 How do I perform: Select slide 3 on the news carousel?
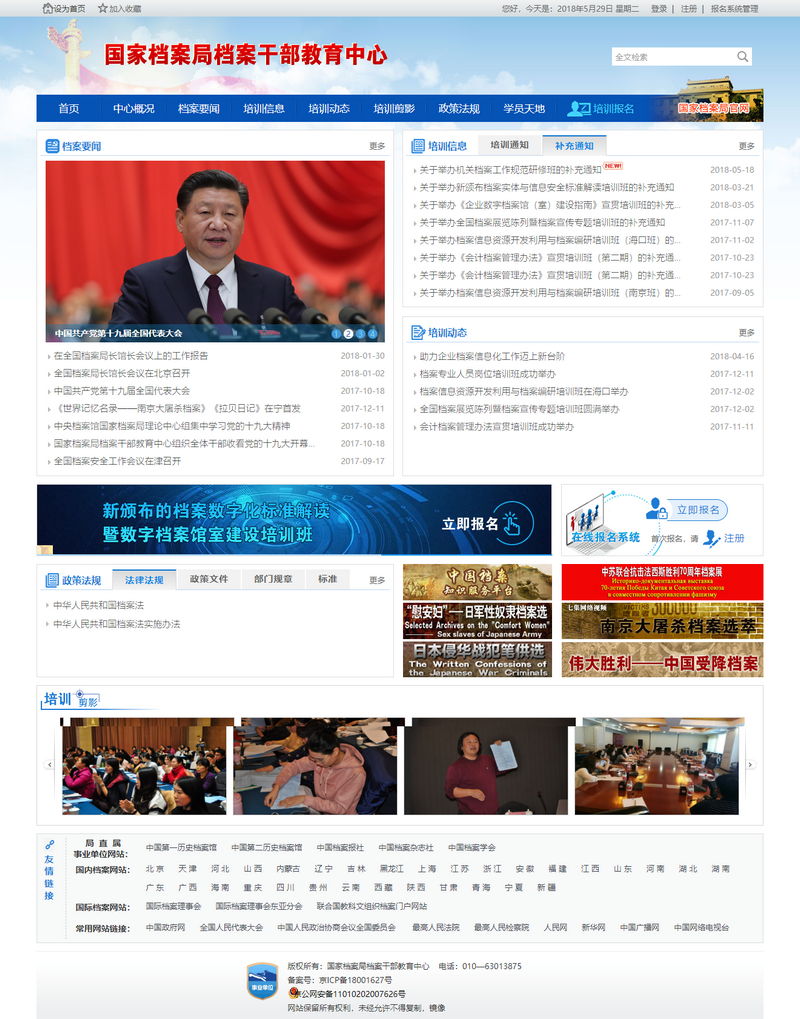[360, 334]
